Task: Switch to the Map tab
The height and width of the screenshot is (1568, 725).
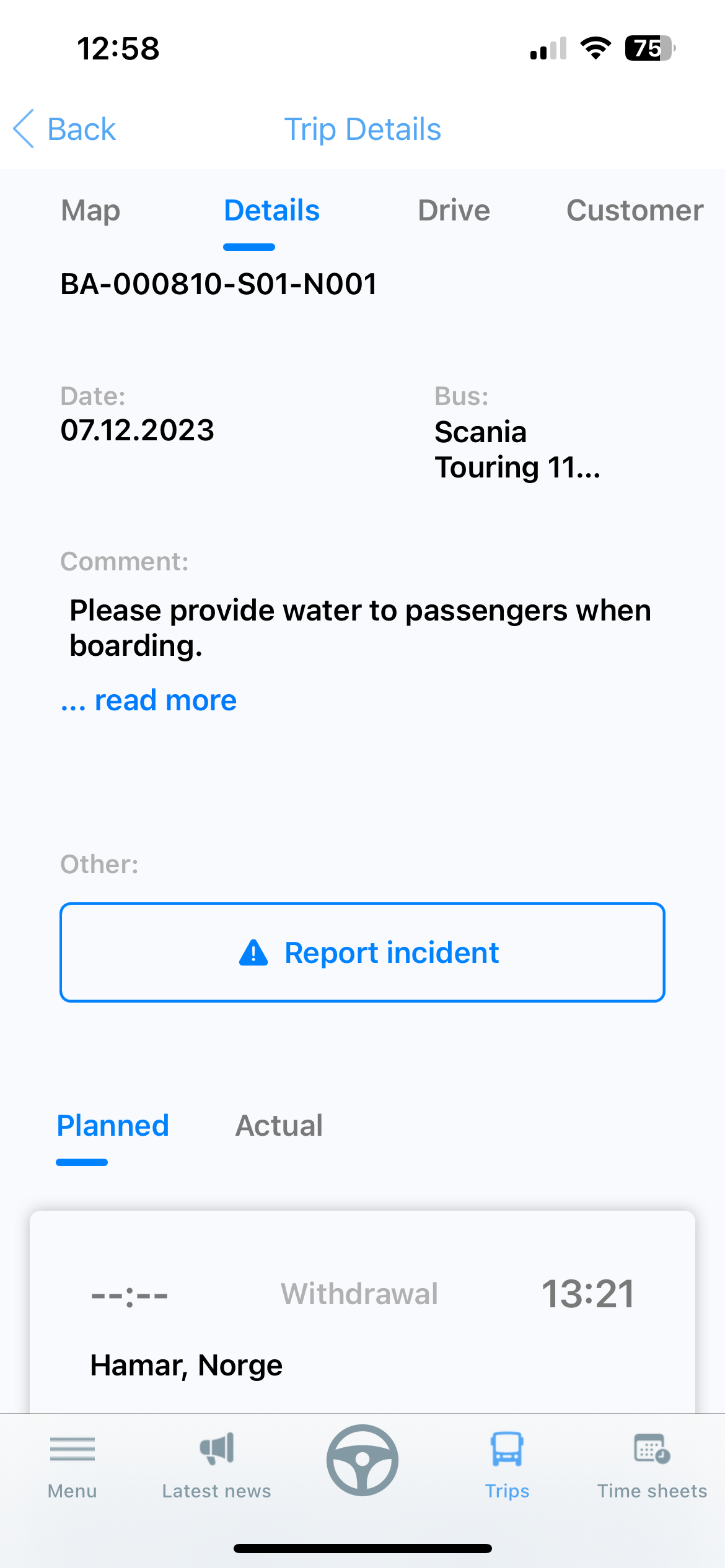Action: coord(90,211)
